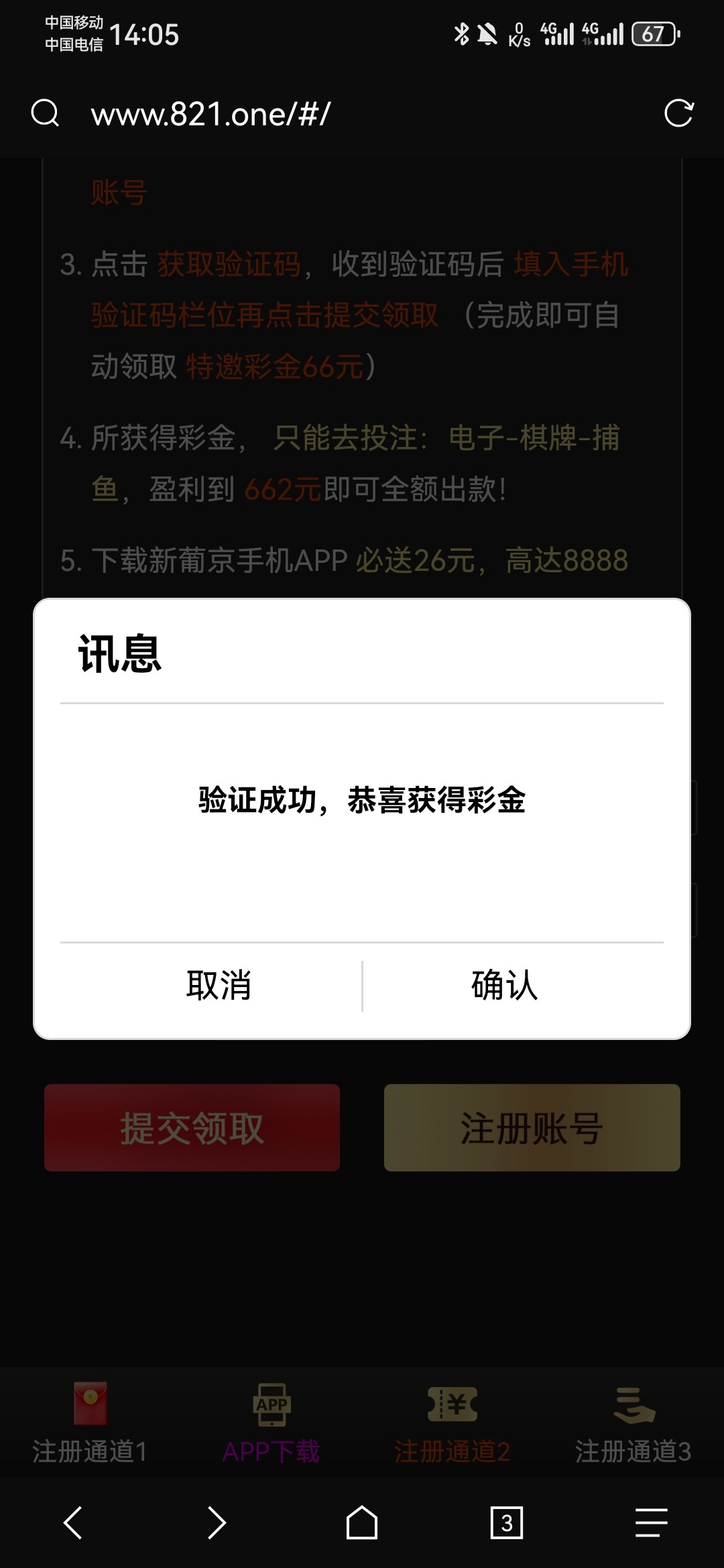Screen dimensions: 724x1568
Task: Go forward with the browser arrow
Action: click(x=217, y=1523)
